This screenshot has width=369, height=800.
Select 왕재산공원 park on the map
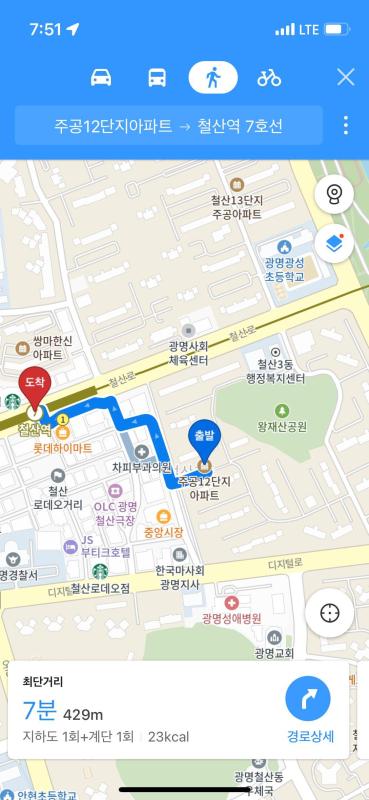282,418
